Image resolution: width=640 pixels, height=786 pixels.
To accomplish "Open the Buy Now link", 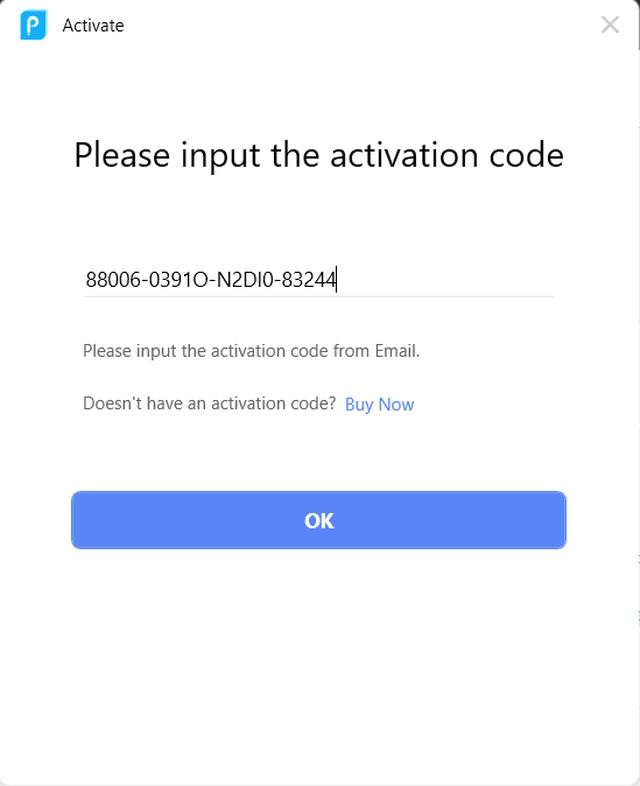I will tap(379, 404).
